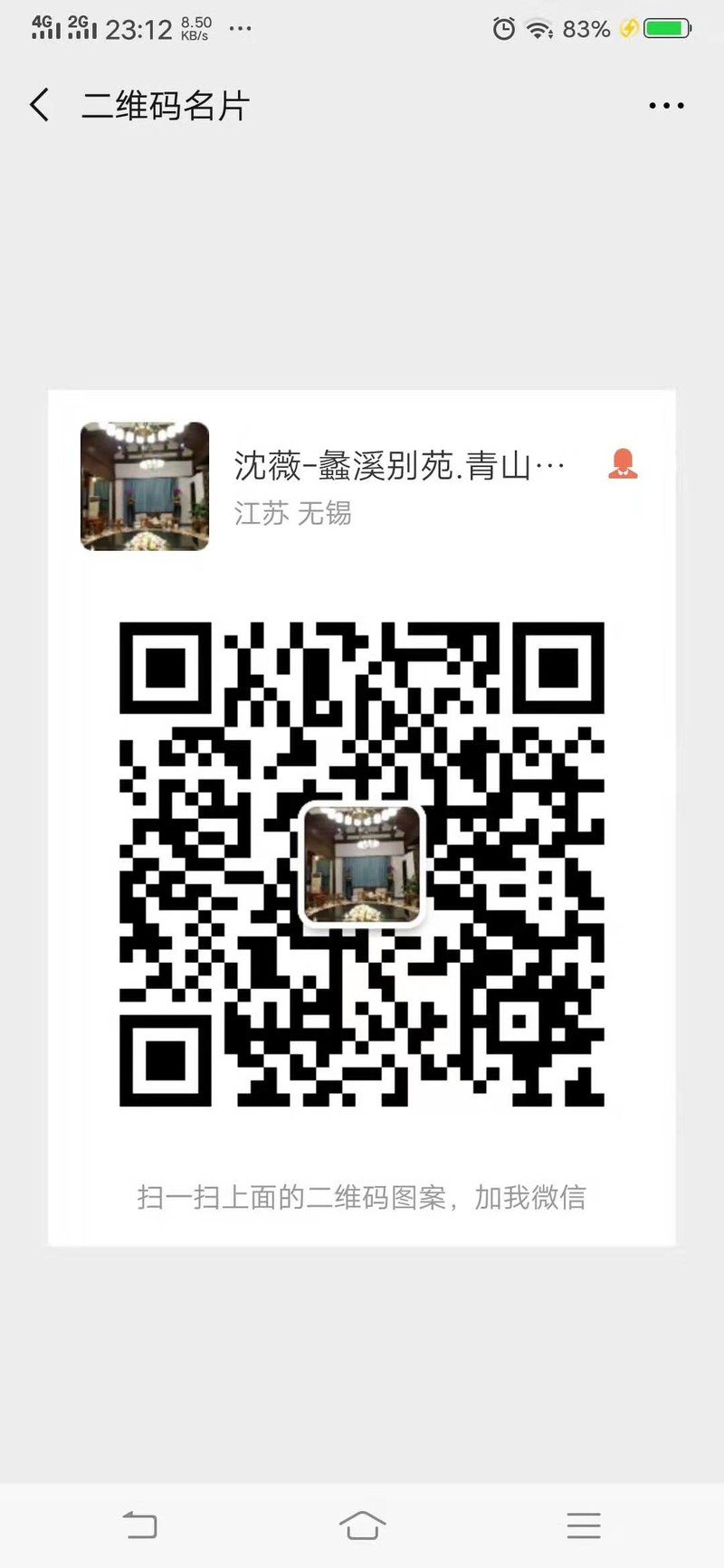
Task: Tap the system home button
Action: [x=362, y=1525]
